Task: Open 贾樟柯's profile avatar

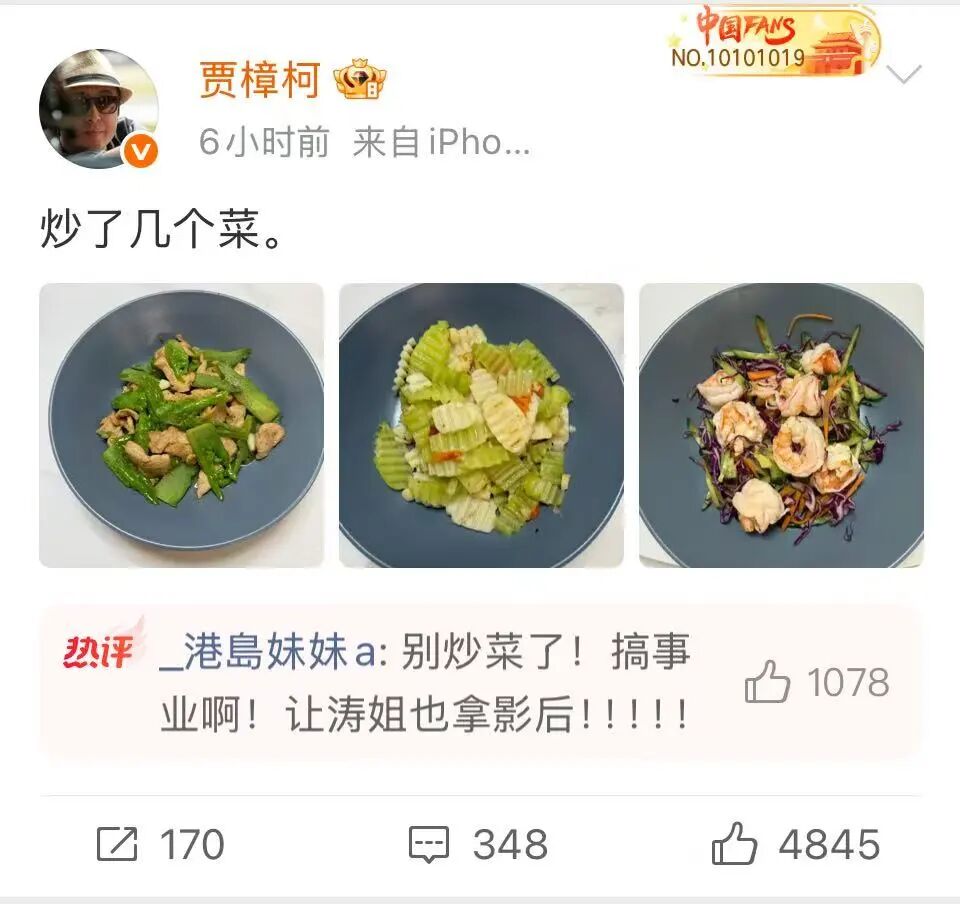Action: (99, 108)
